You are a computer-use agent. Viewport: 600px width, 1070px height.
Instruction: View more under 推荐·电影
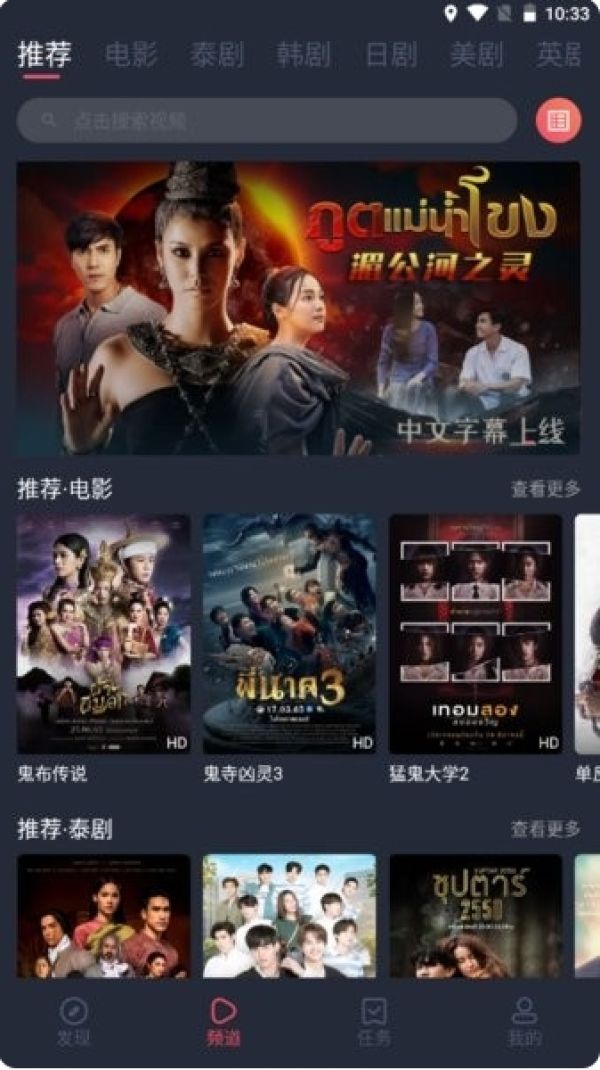point(545,489)
